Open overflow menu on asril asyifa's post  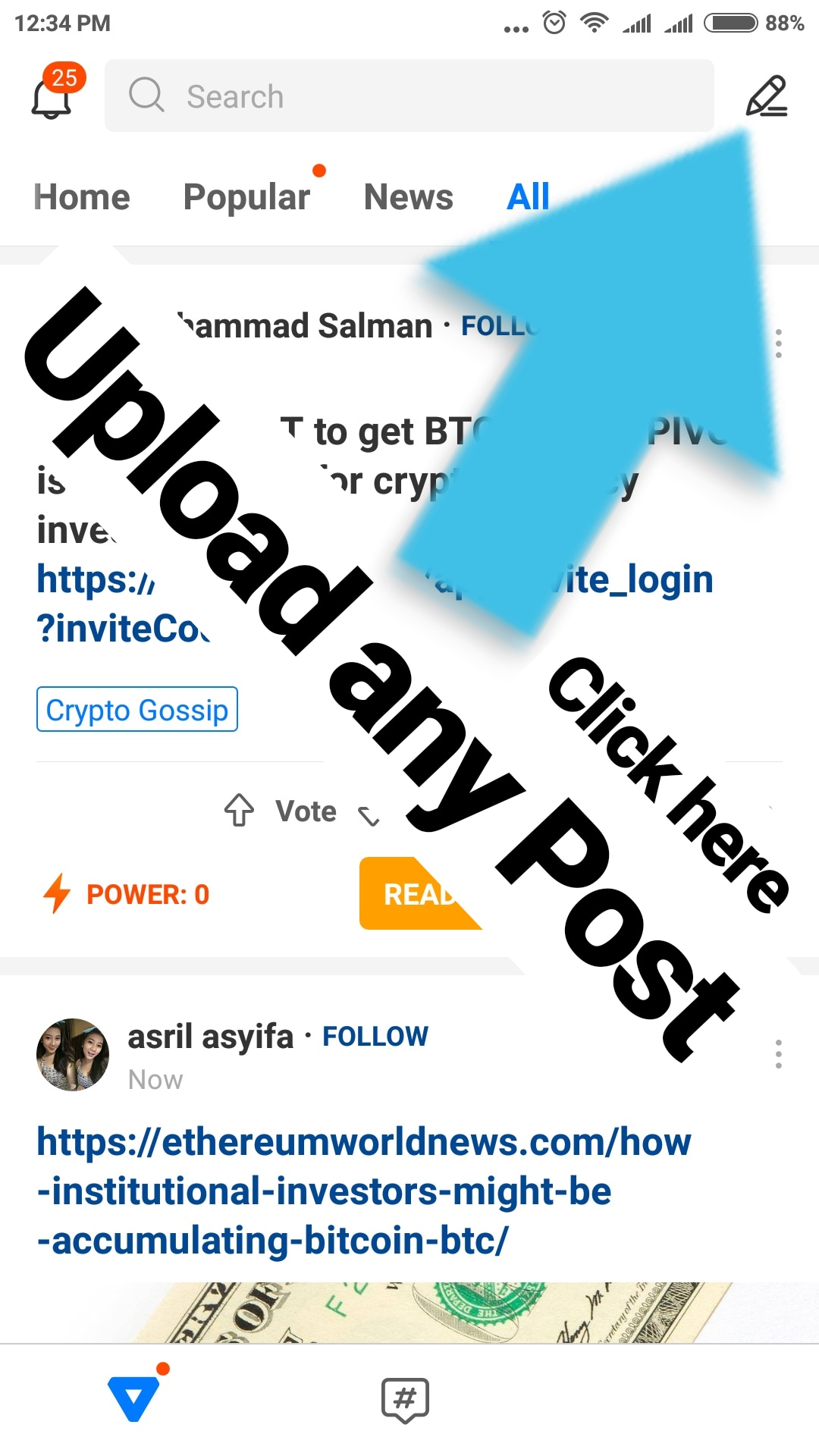[778, 1054]
